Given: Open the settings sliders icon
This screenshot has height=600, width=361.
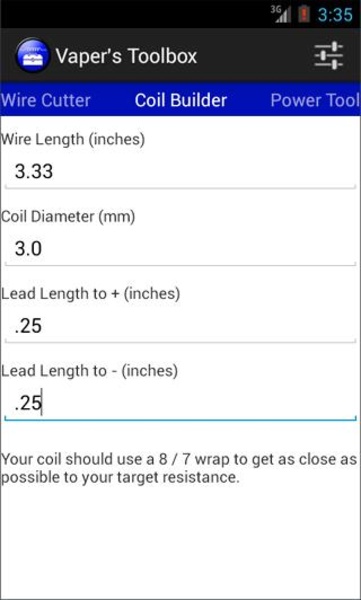Looking at the screenshot, I should click(328, 56).
